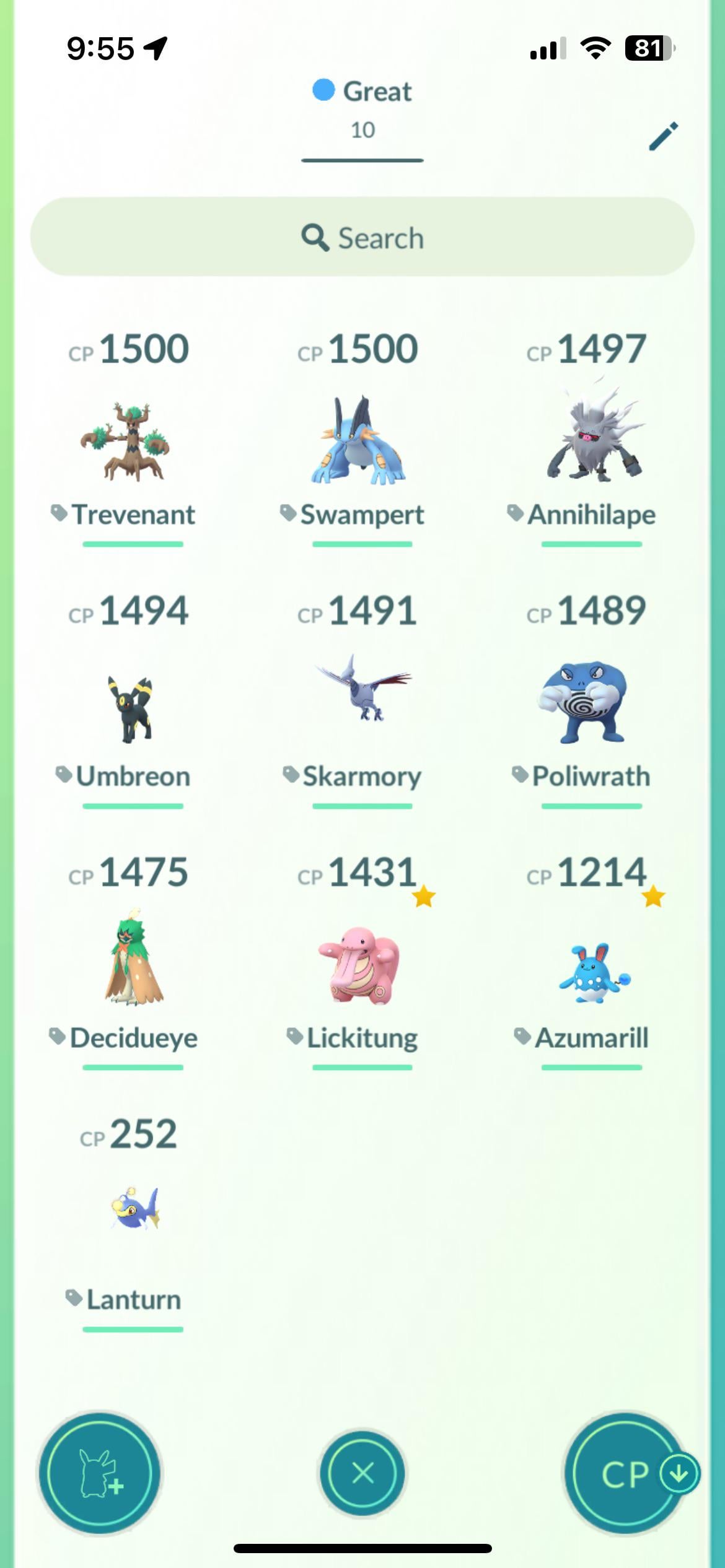This screenshot has height=1568, width=725.
Task: Open Swampert's details
Action: tap(361, 441)
